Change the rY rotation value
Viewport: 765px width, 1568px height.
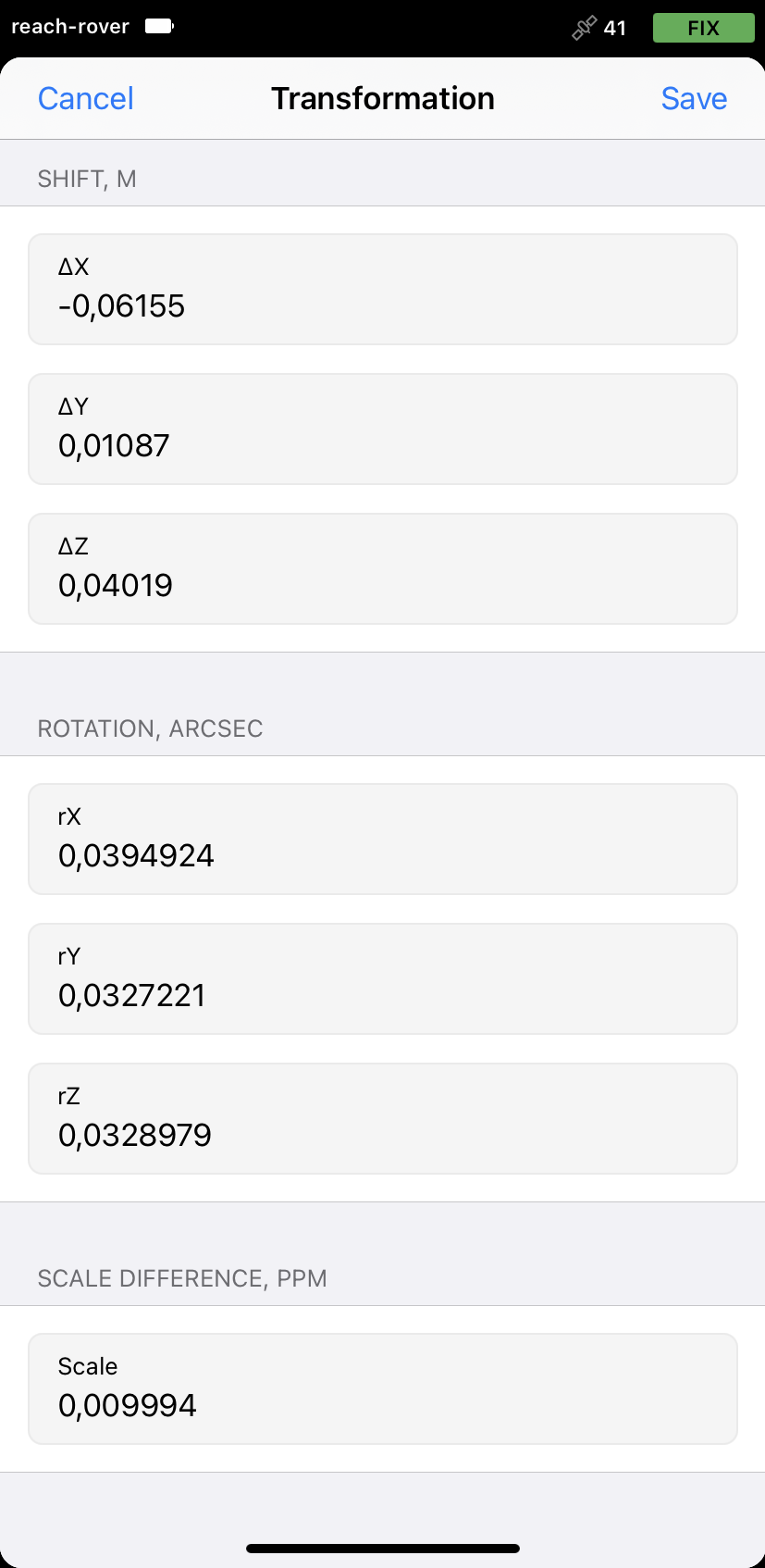pyautogui.click(x=383, y=978)
